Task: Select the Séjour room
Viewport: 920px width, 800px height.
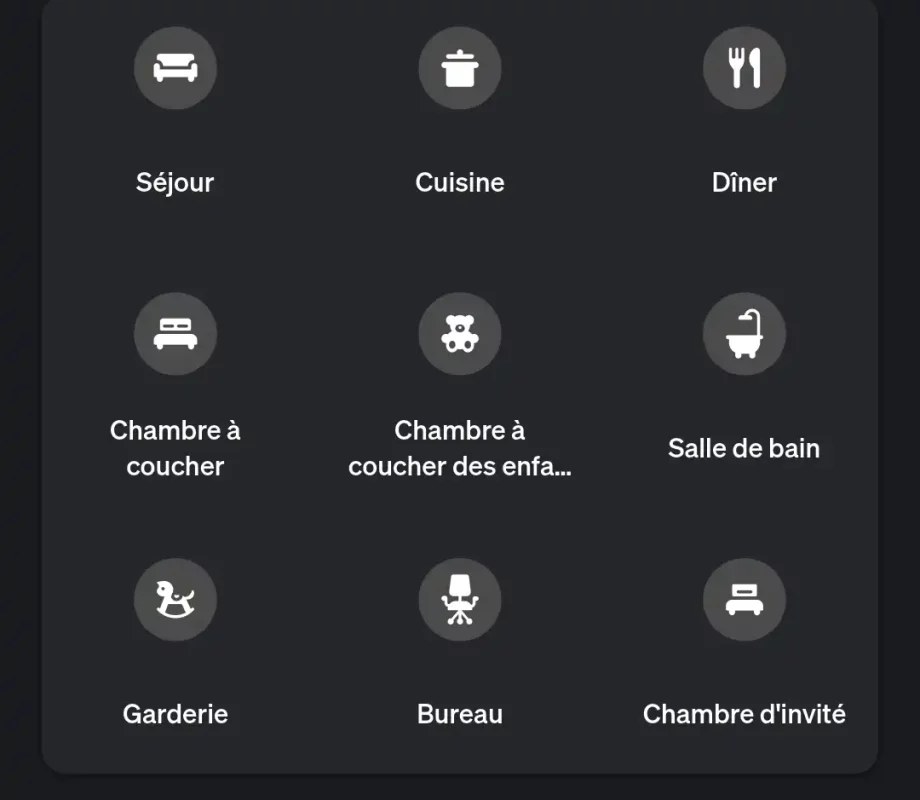Action: click(175, 69)
